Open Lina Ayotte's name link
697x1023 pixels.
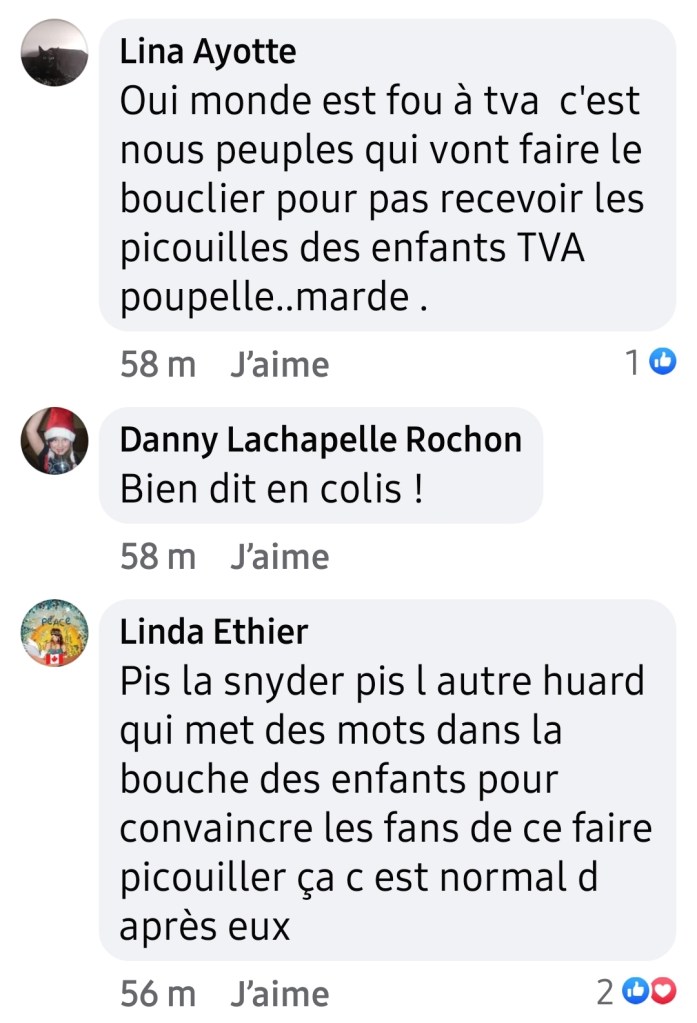207,52
